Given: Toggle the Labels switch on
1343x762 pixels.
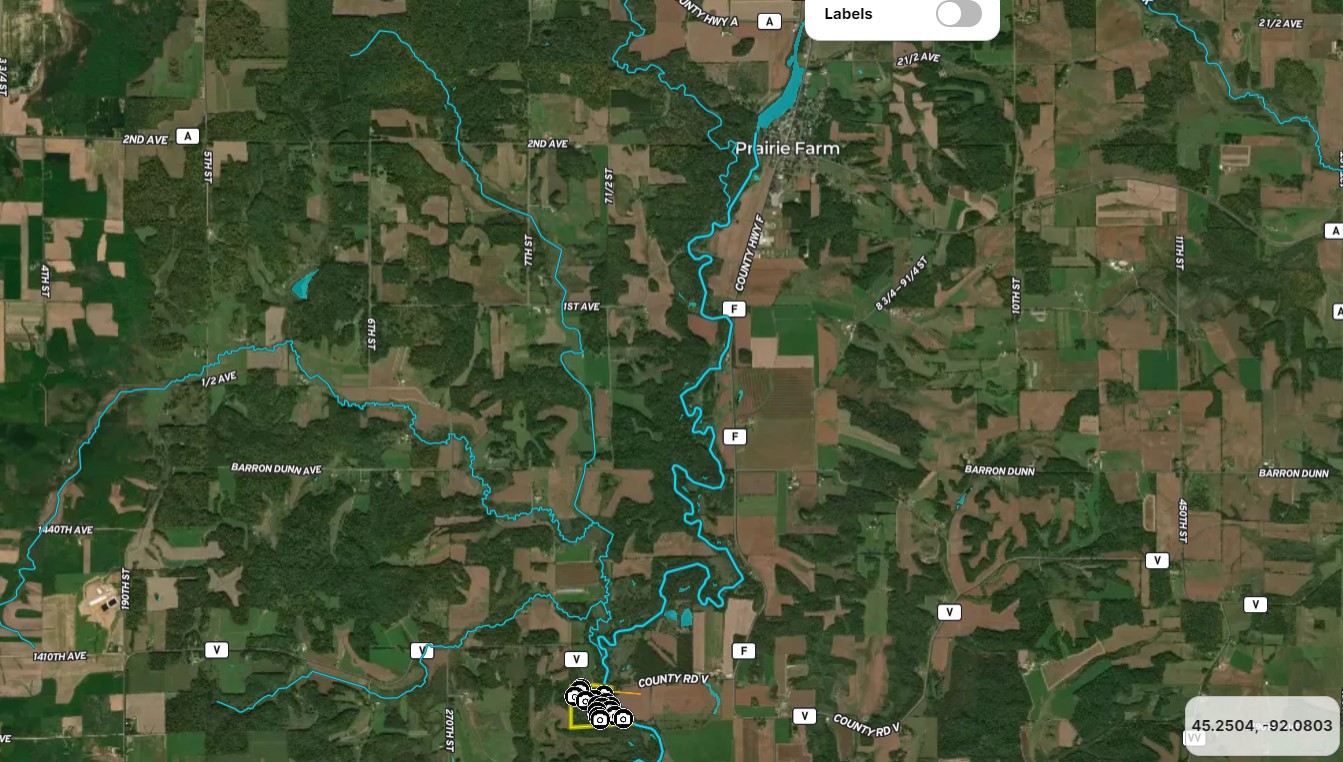Looking at the screenshot, I should click(958, 14).
